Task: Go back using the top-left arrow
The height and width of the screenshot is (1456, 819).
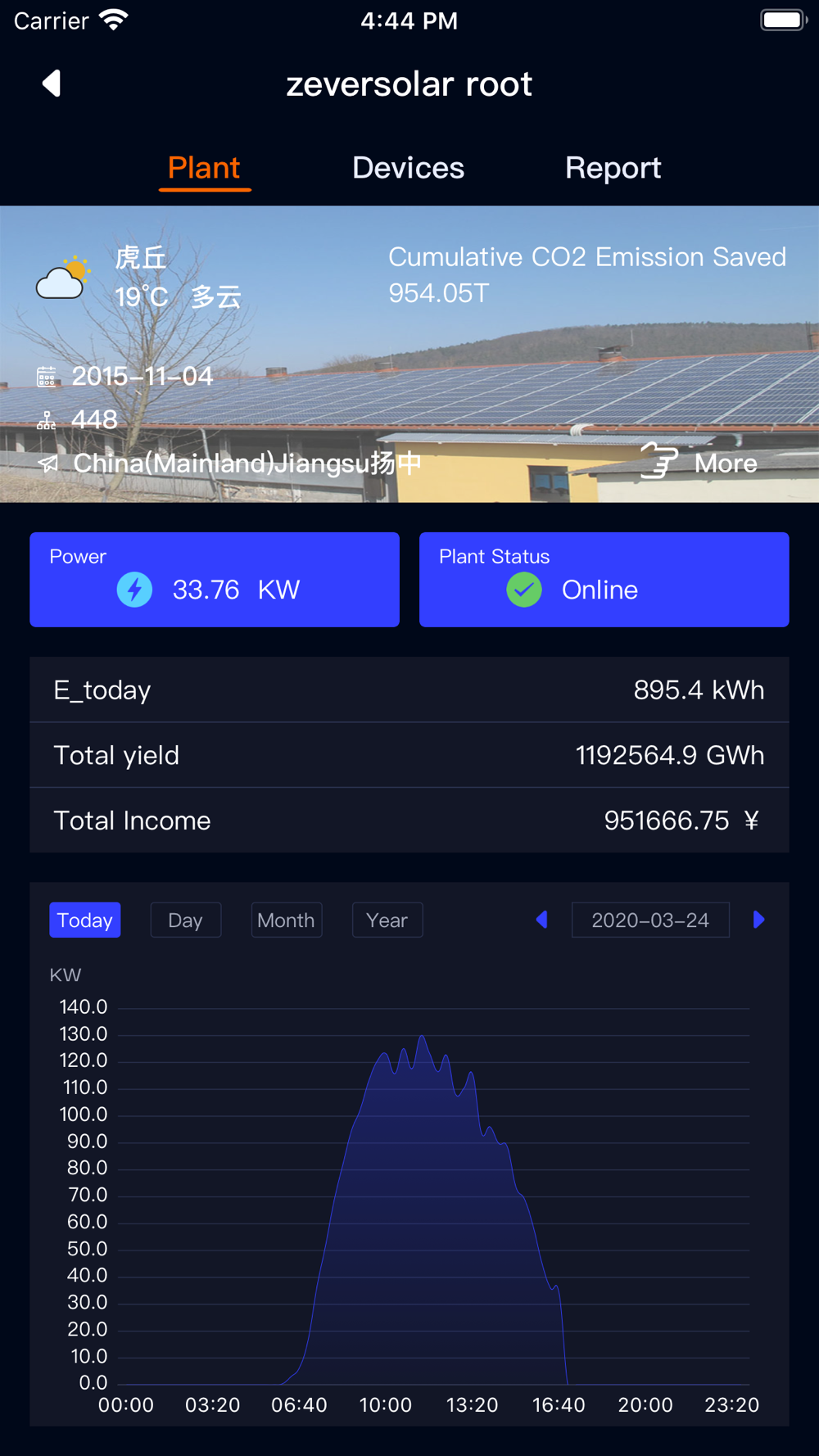Action: (52, 84)
